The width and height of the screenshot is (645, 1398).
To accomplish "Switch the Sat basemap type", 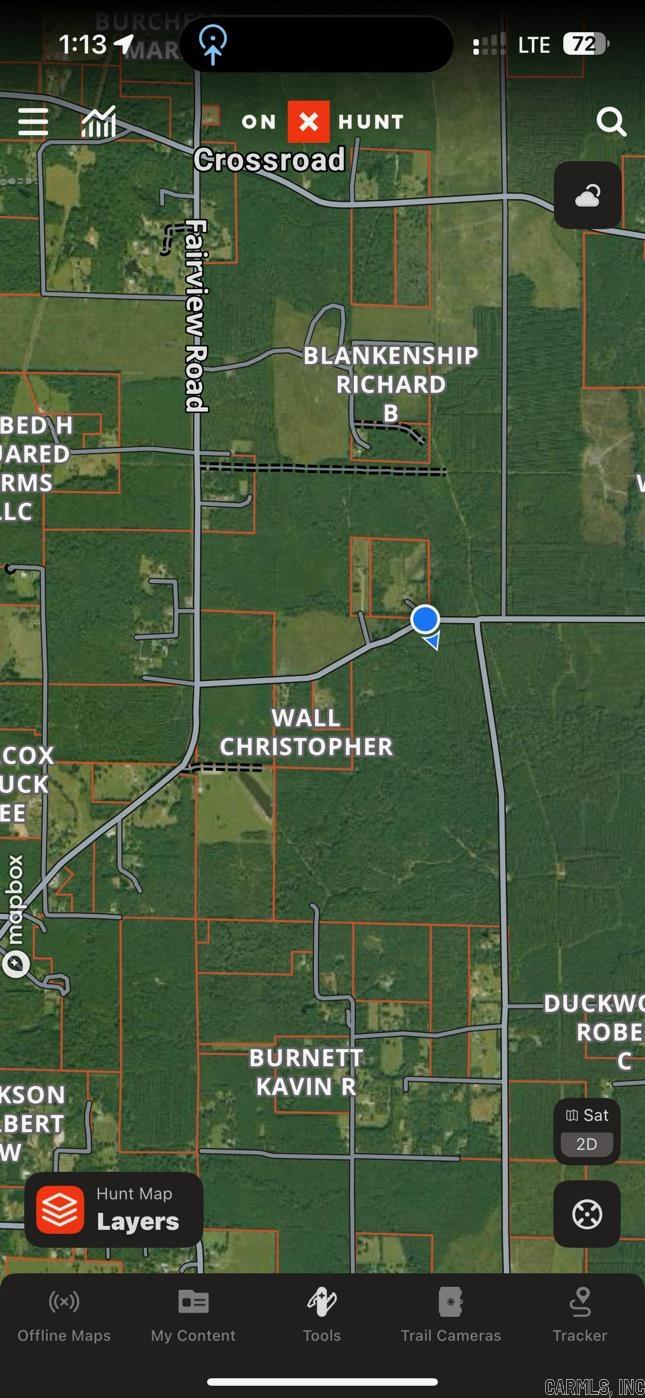I will pyautogui.click(x=587, y=1115).
